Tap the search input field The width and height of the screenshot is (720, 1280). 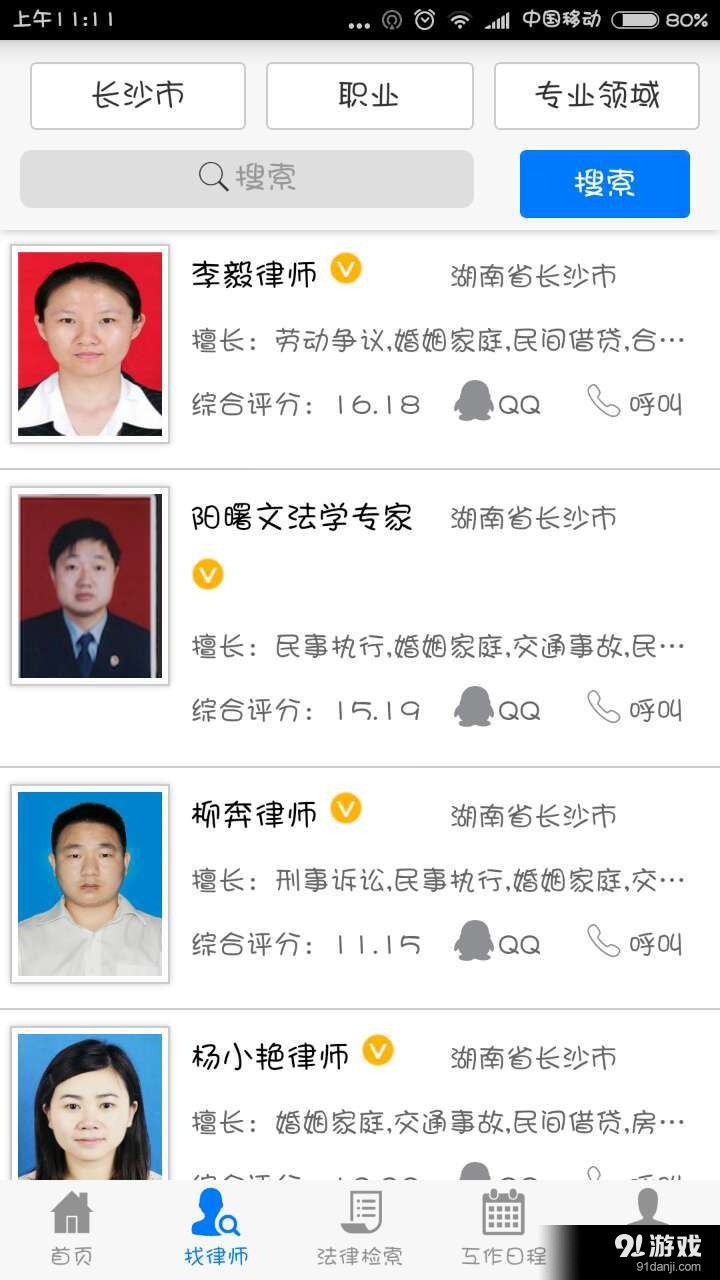[x=247, y=179]
